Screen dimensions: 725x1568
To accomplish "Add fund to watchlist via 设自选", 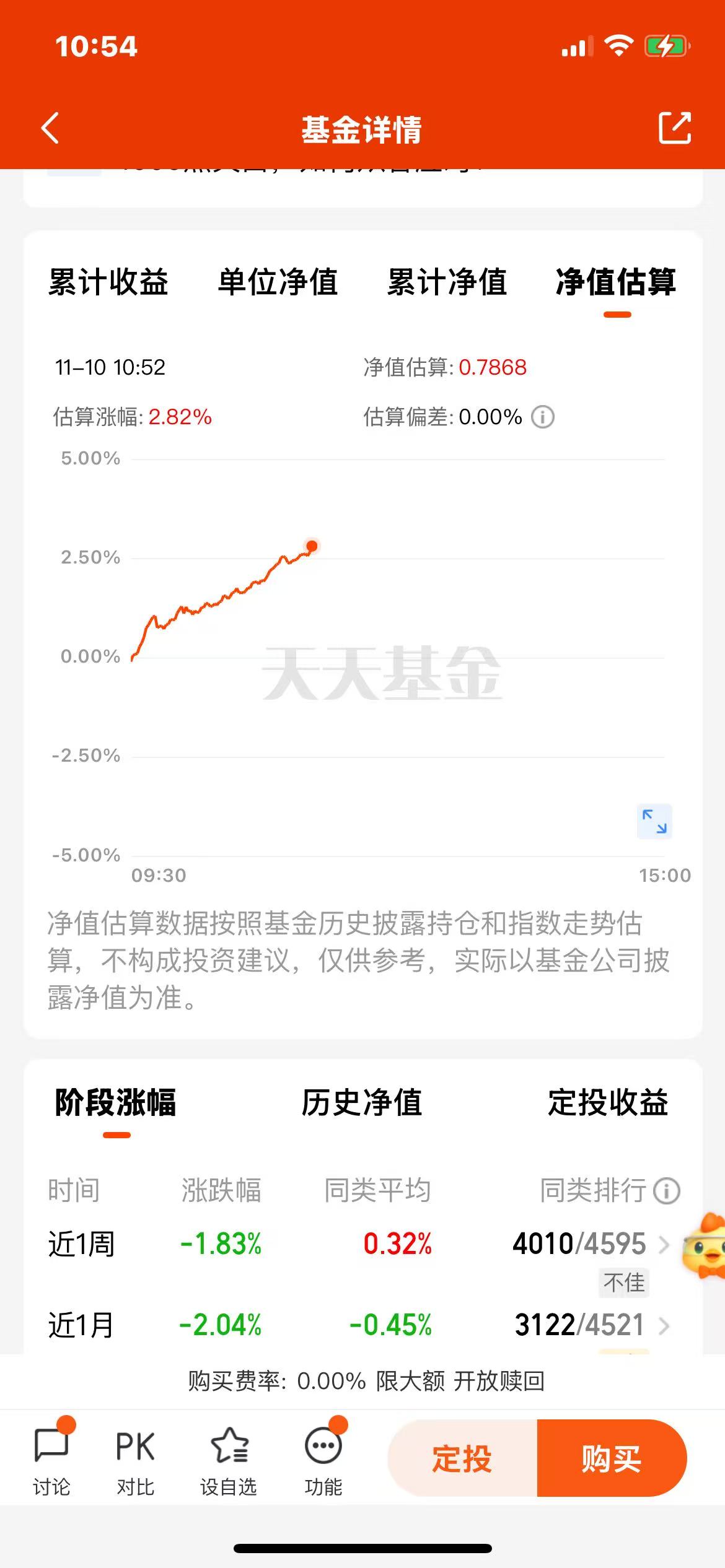I will tap(229, 1460).
